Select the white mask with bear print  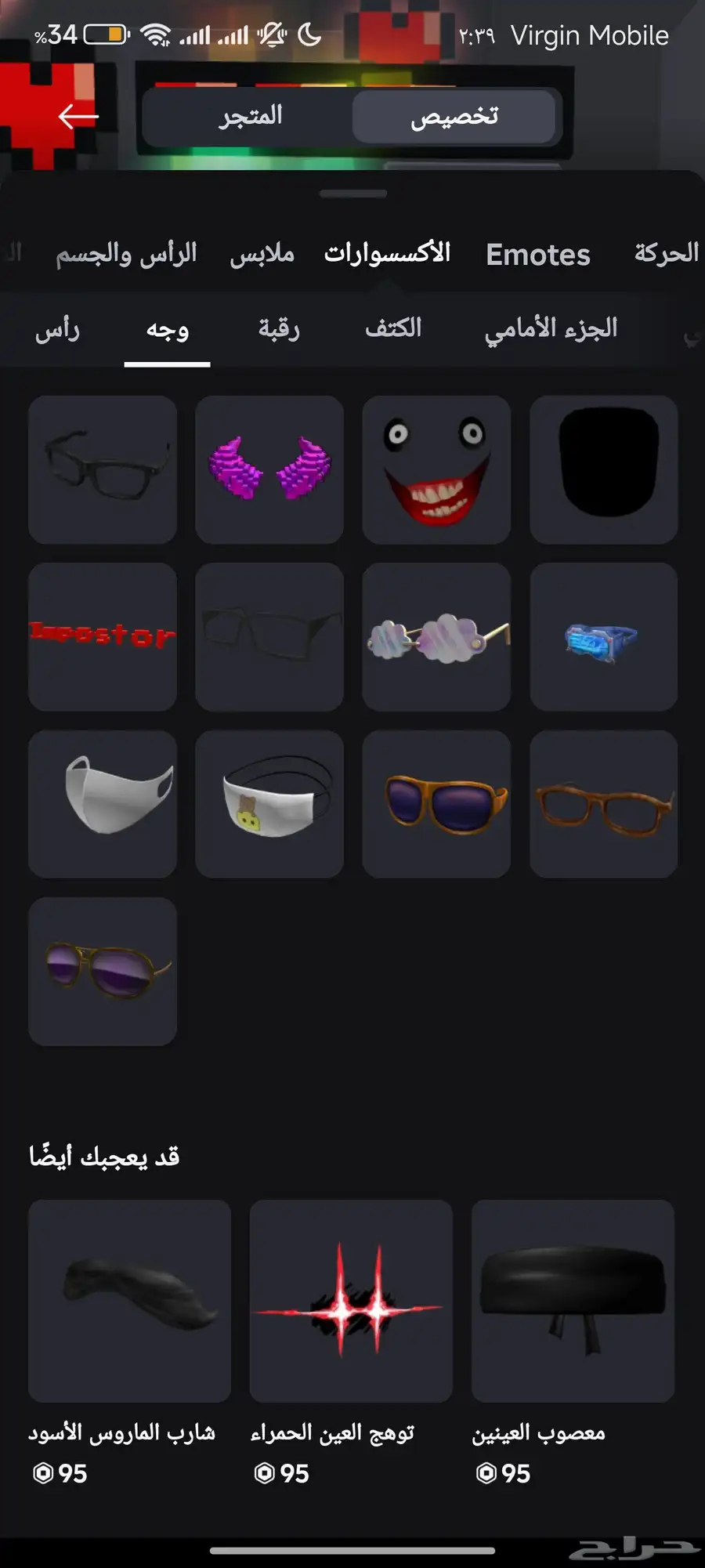(x=269, y=804)
